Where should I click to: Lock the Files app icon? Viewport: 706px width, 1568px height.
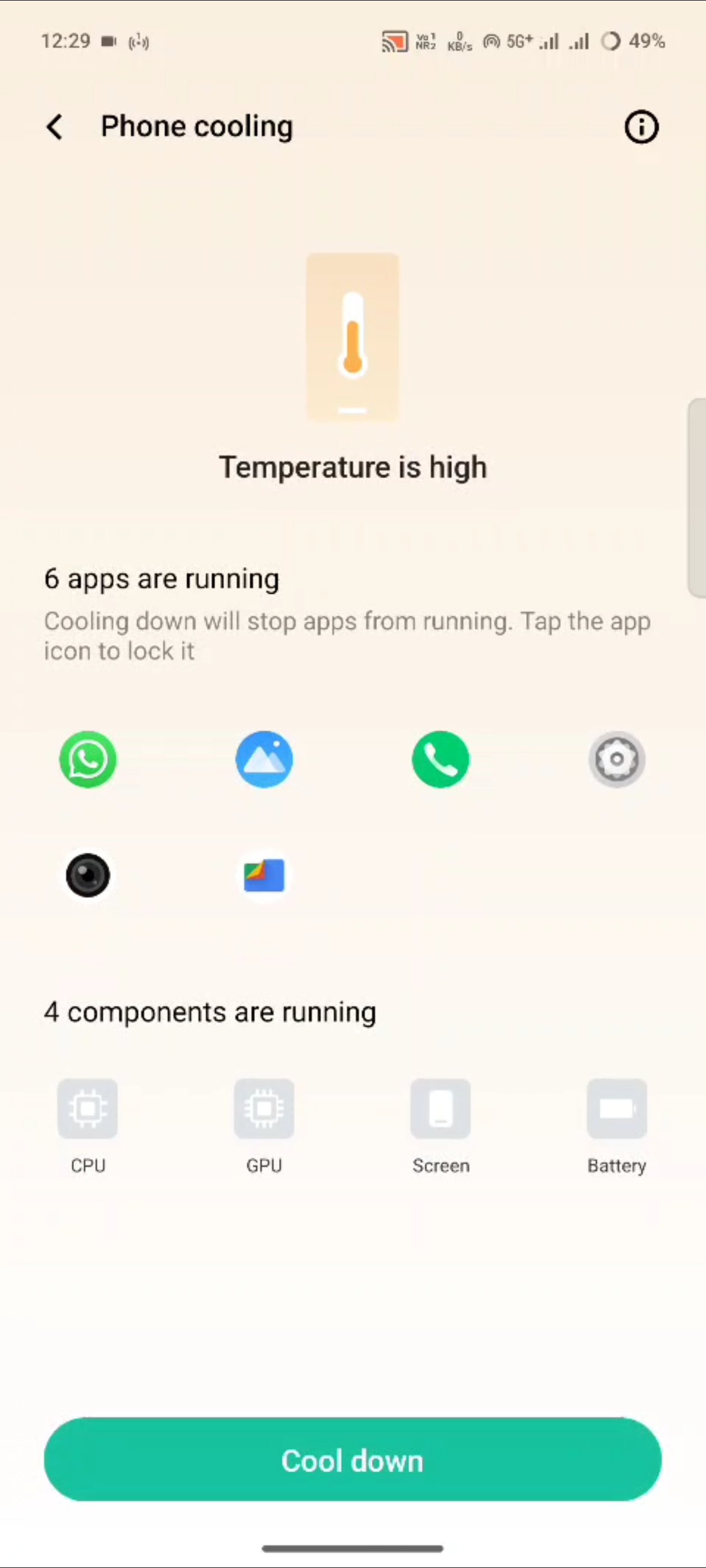[x=264, y=875]
